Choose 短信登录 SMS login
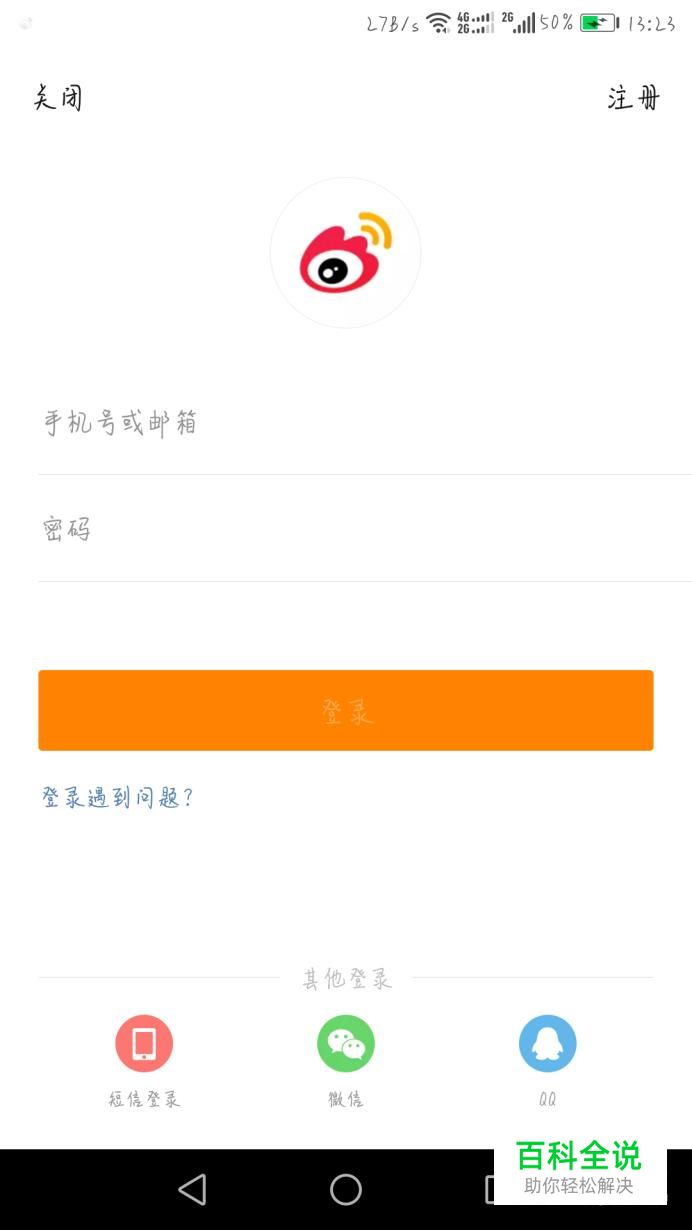 click(144, 1044)
